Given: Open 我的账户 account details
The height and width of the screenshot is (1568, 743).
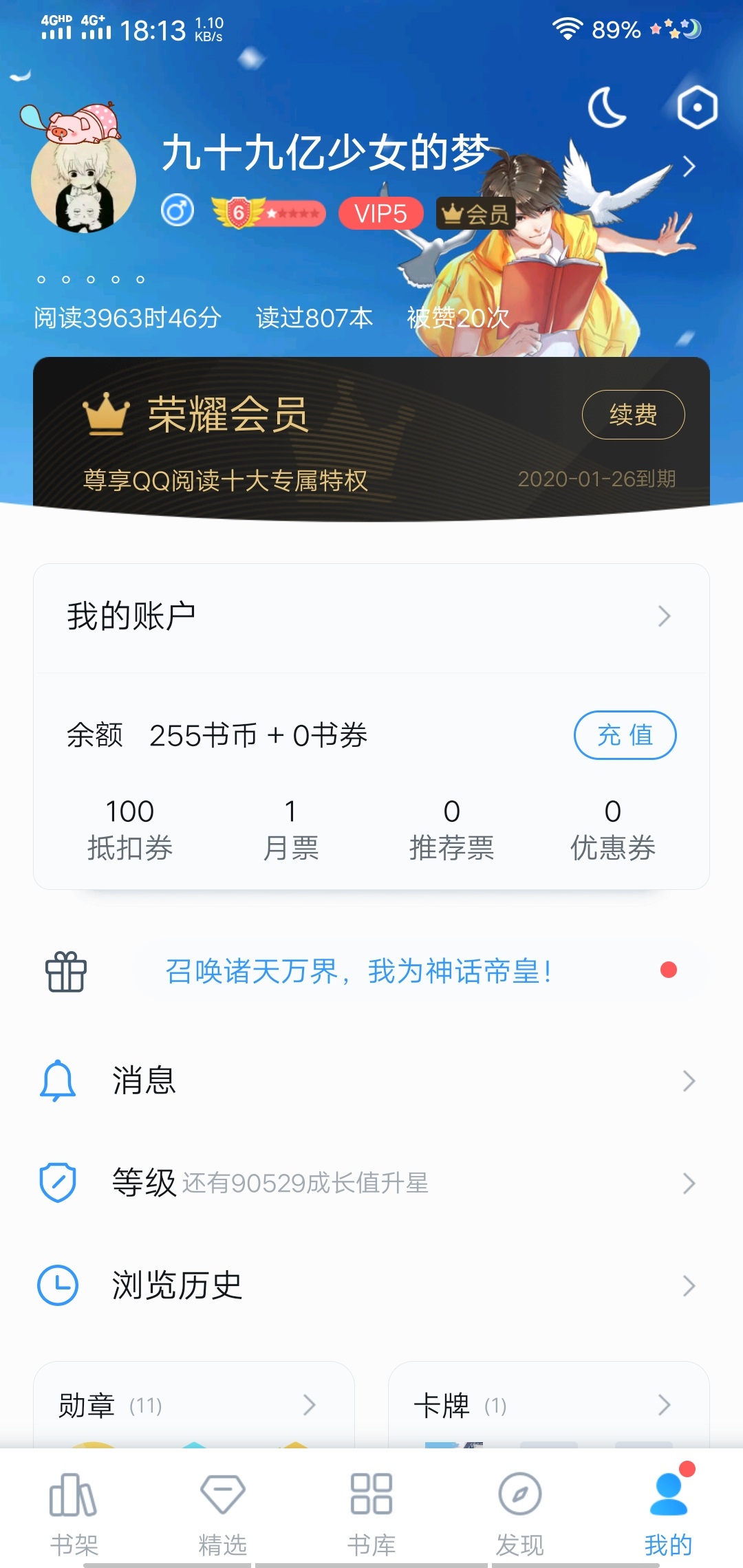Looking at the screenshot, I should pos(371,616).
